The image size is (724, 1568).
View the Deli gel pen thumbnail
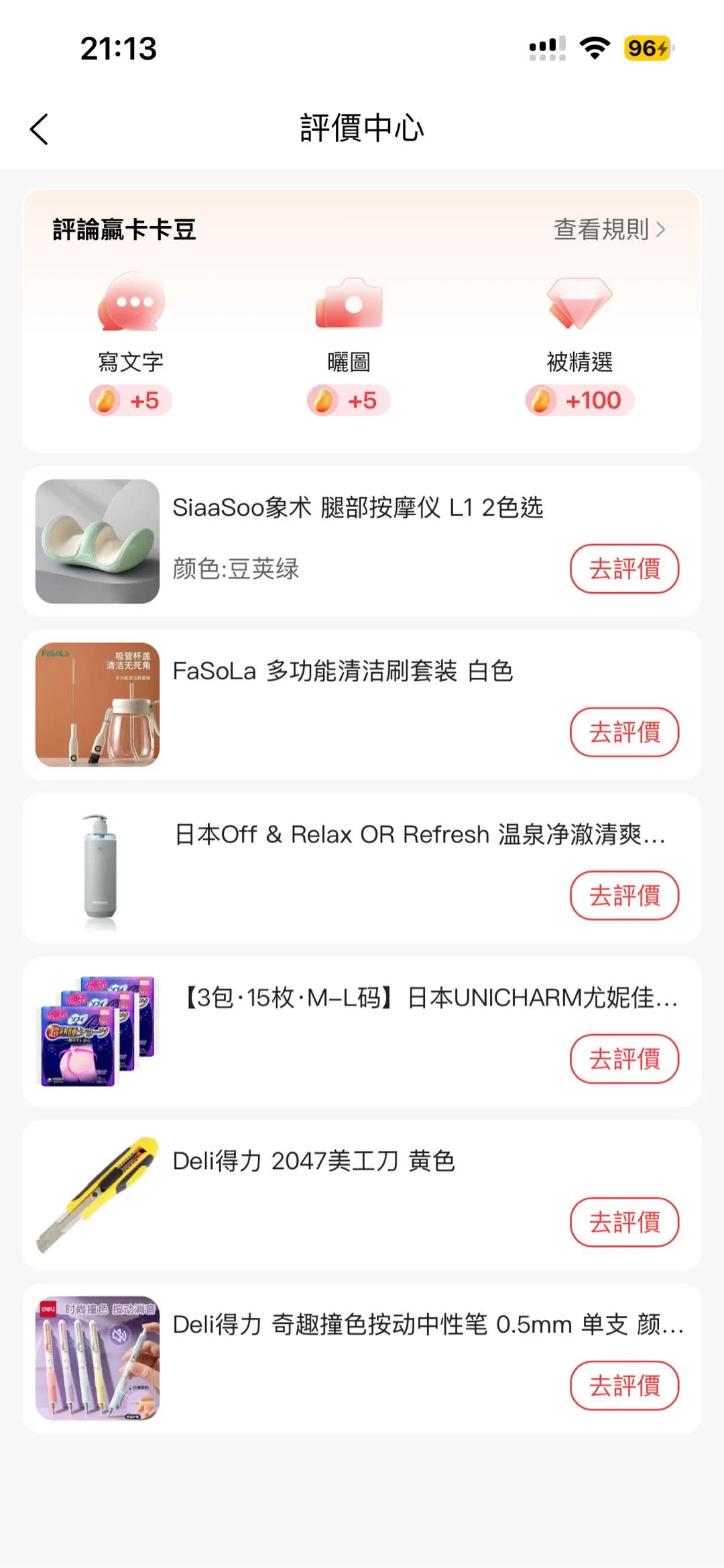[x=97, y=1358]
